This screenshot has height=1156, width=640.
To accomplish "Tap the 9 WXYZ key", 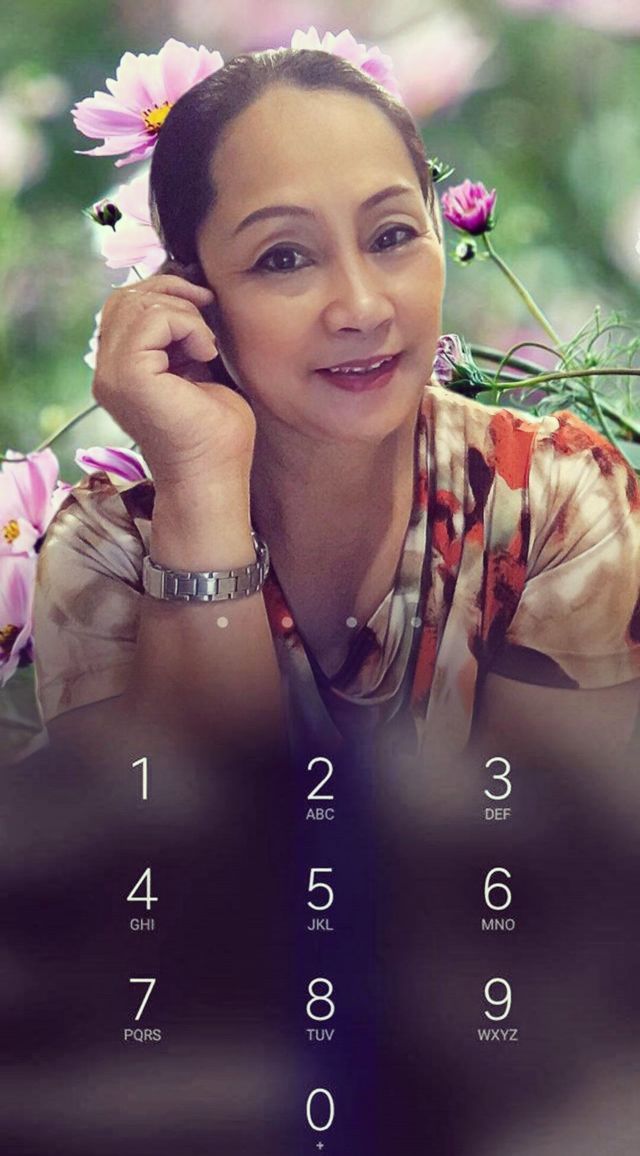I will point(498,1009).
